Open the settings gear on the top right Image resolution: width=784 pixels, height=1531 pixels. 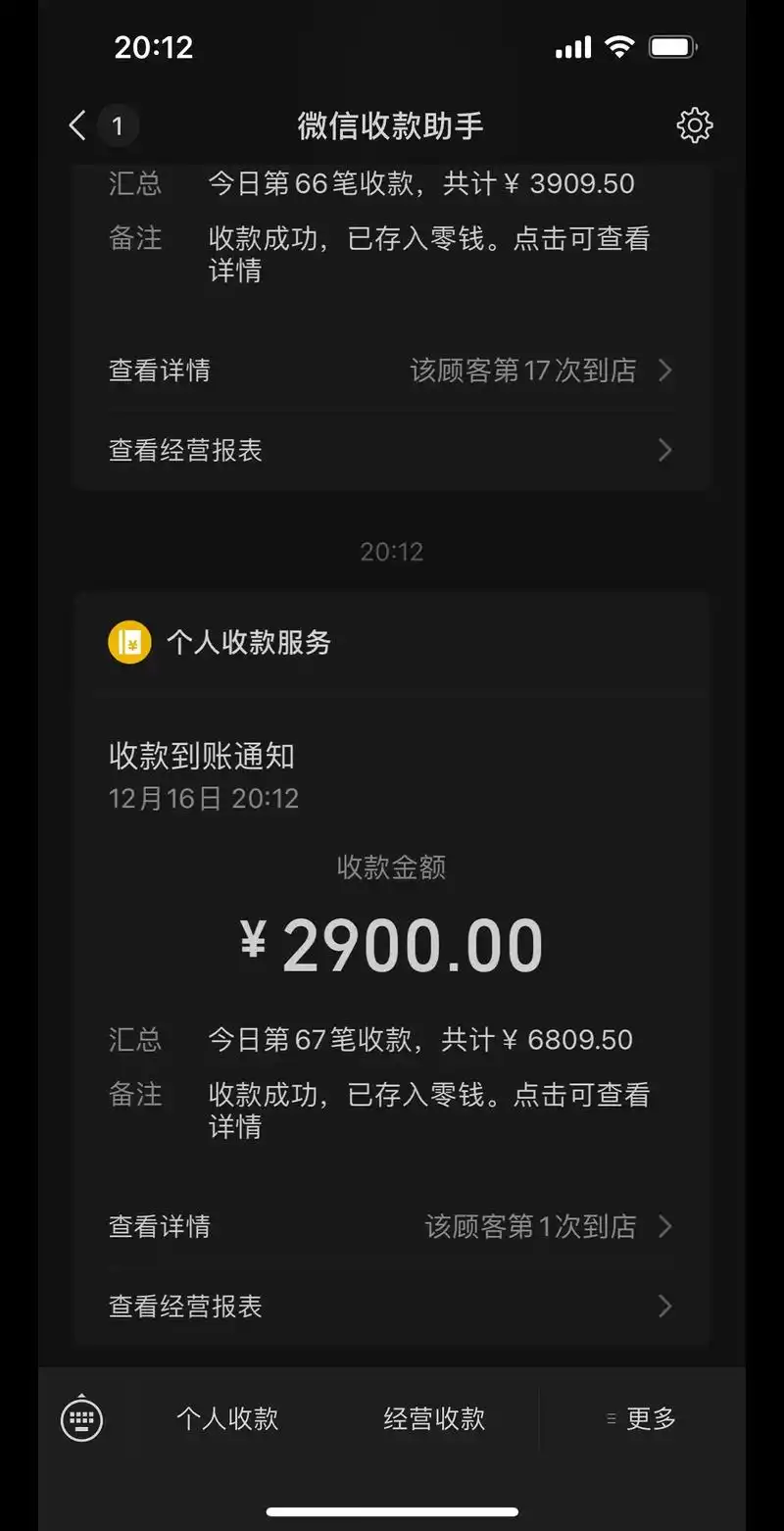(695, 124)
